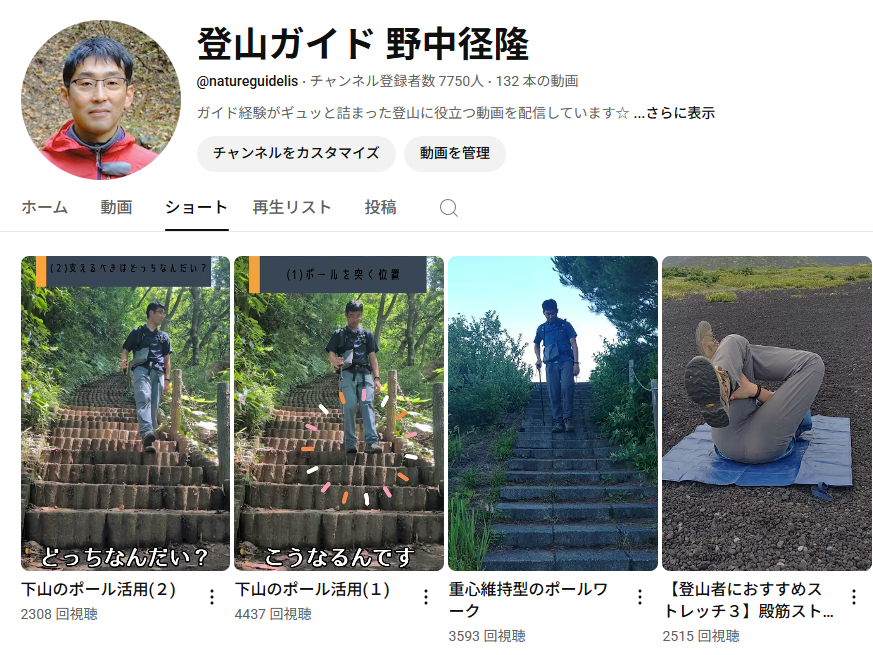Tap チャンネルをカスタマイズ button
The height and width of the screenshot is (655, 873).
point(296,153)
